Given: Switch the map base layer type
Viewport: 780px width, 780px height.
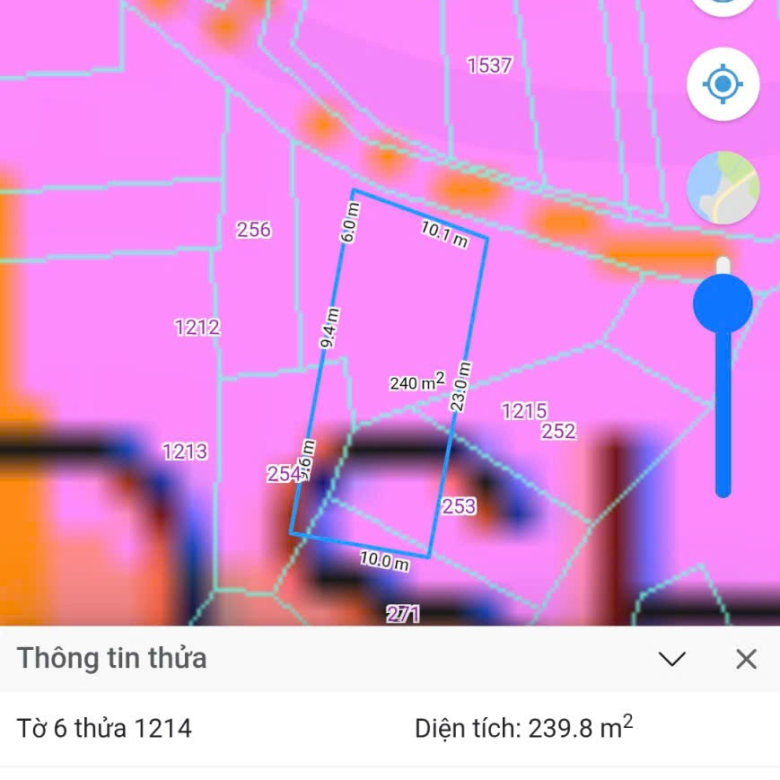Looking at the screenshot, I should [x=722, y=188].
